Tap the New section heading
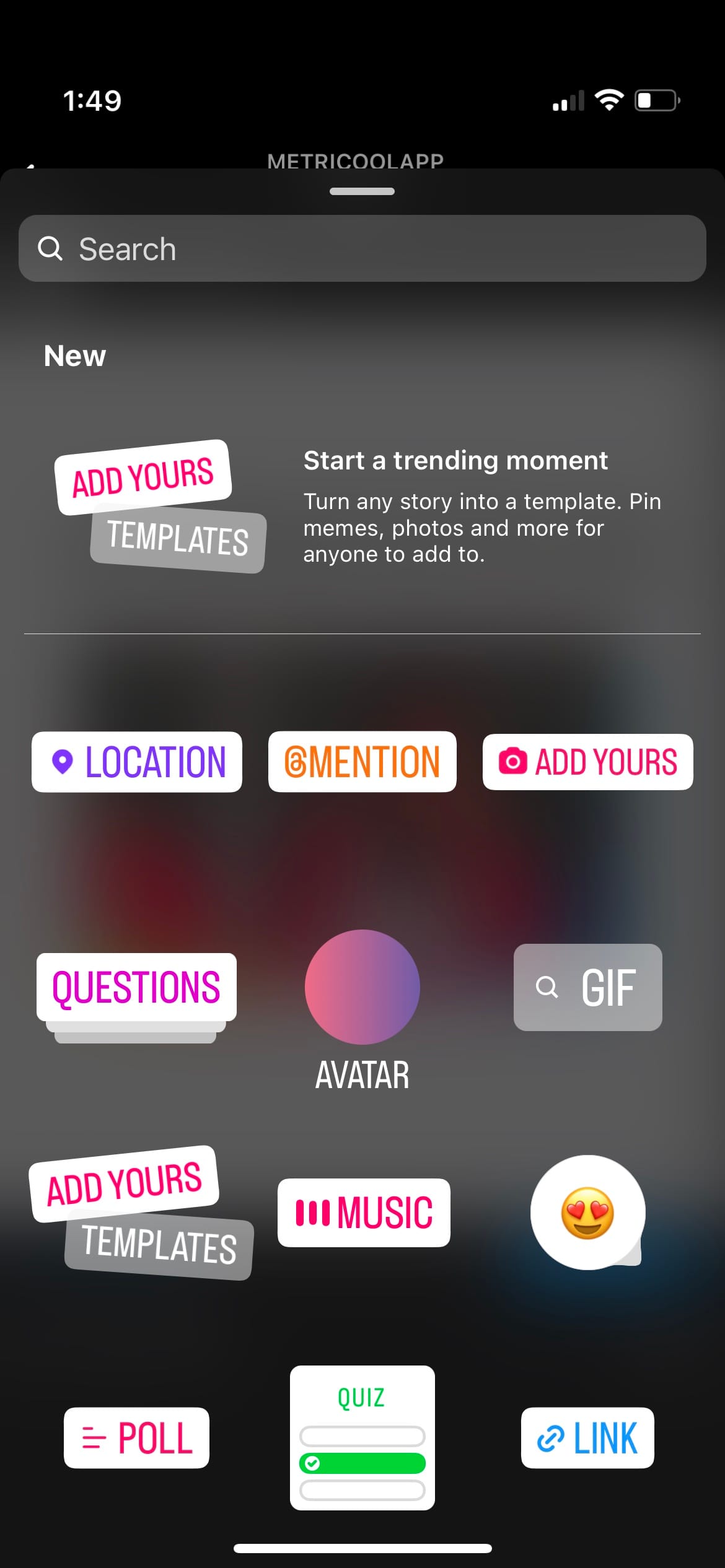The image size is (725, 1568). (75, 355)
